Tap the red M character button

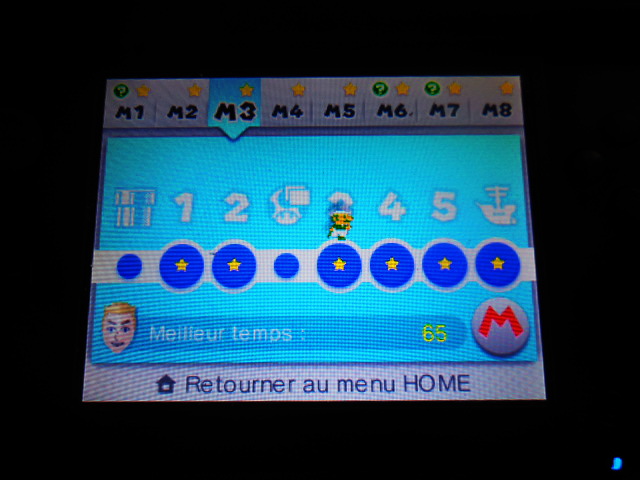coord(499,327)
